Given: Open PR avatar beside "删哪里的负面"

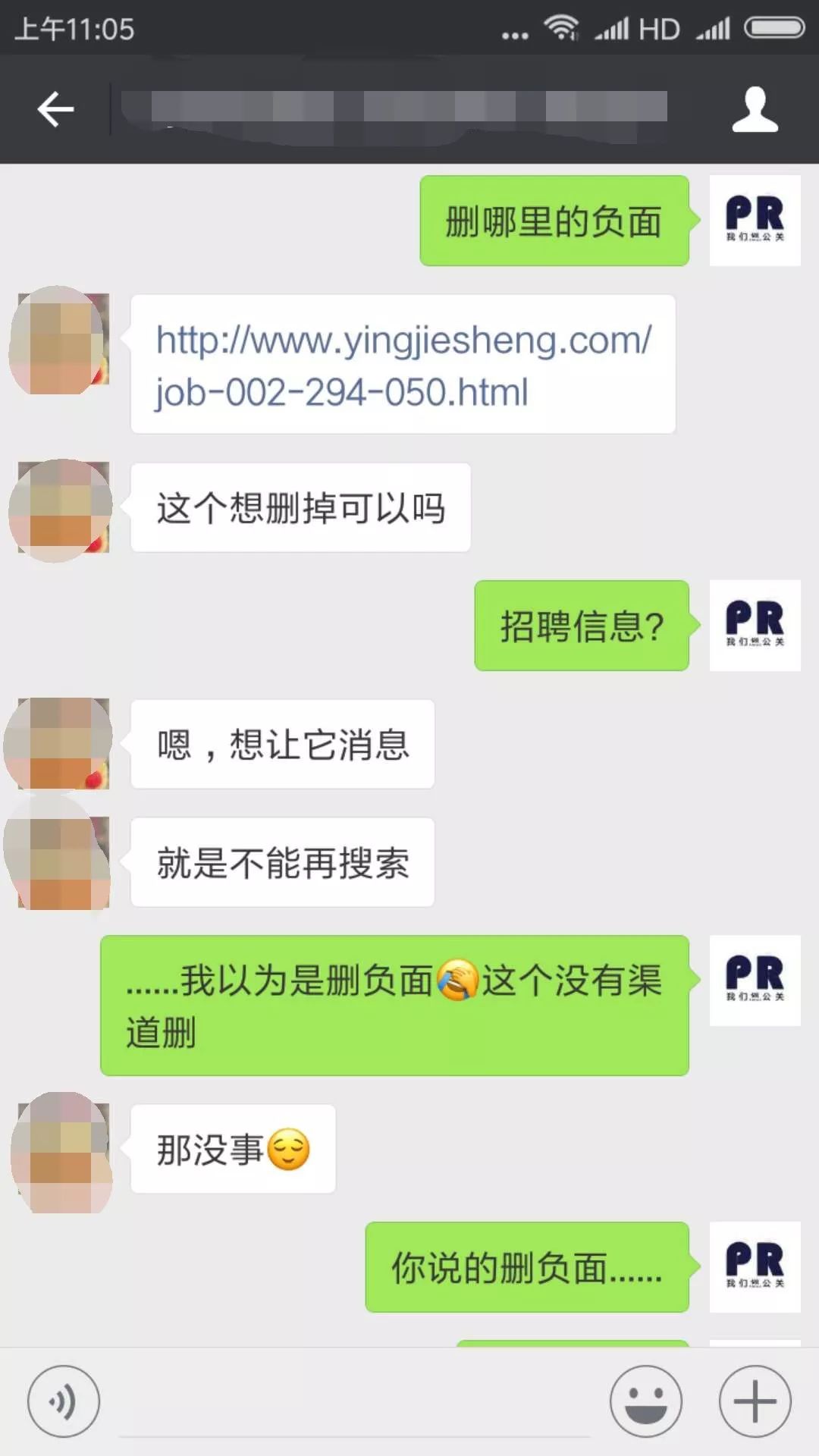Looking at the screenshot, I should coord(755,221).
